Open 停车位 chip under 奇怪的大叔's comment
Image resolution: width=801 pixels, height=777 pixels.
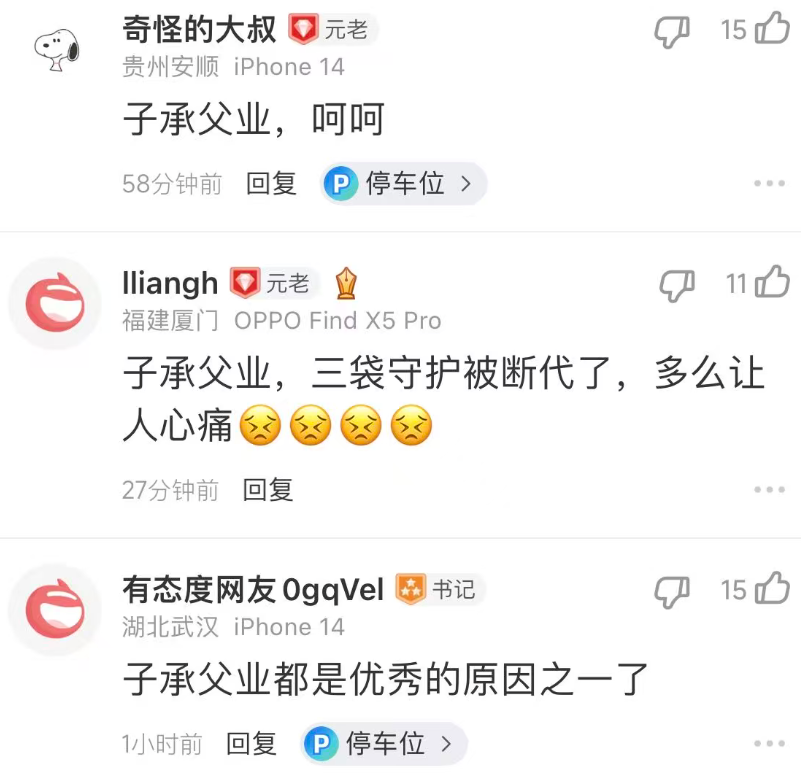pos(403,184)
